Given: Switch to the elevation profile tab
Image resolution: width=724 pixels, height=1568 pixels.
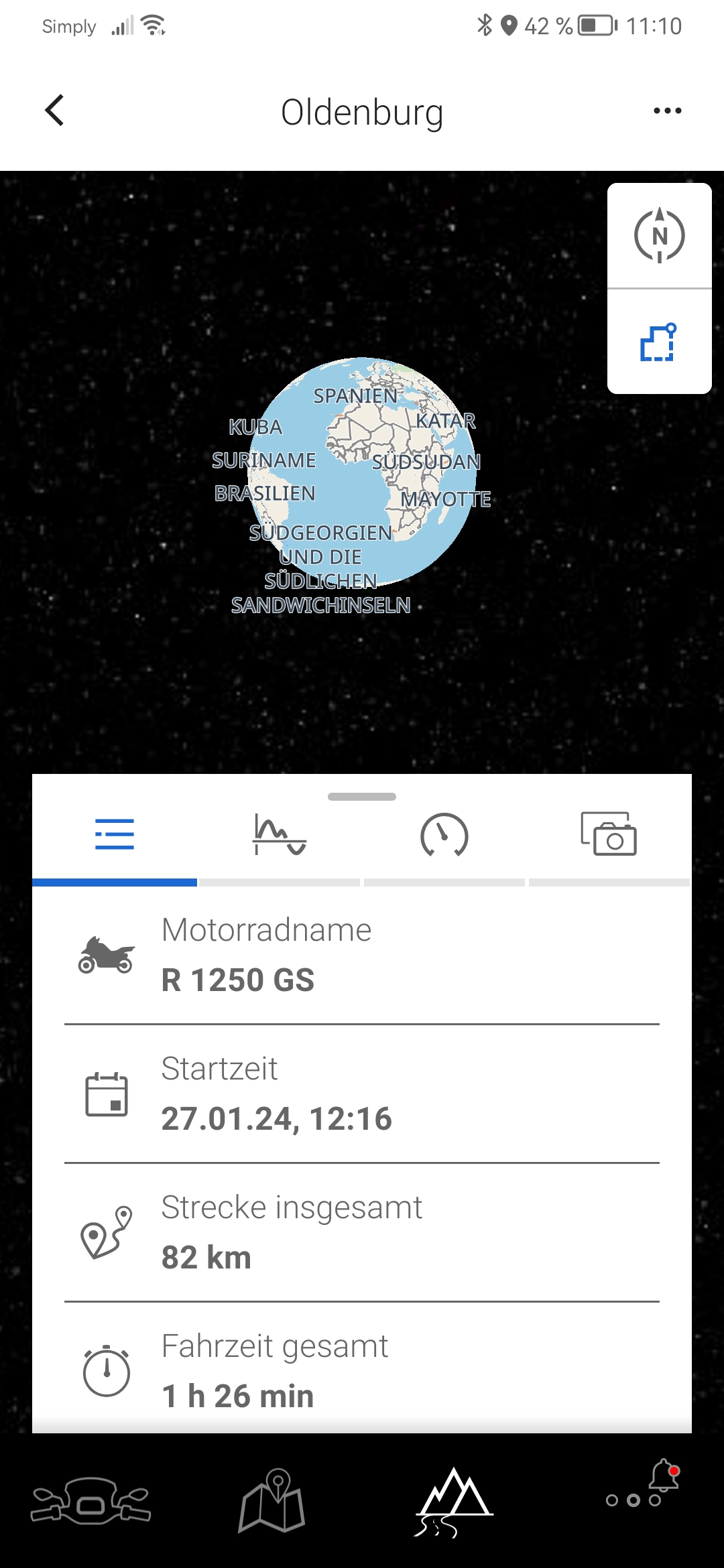Looking at the screenshot, I should 280,834.
